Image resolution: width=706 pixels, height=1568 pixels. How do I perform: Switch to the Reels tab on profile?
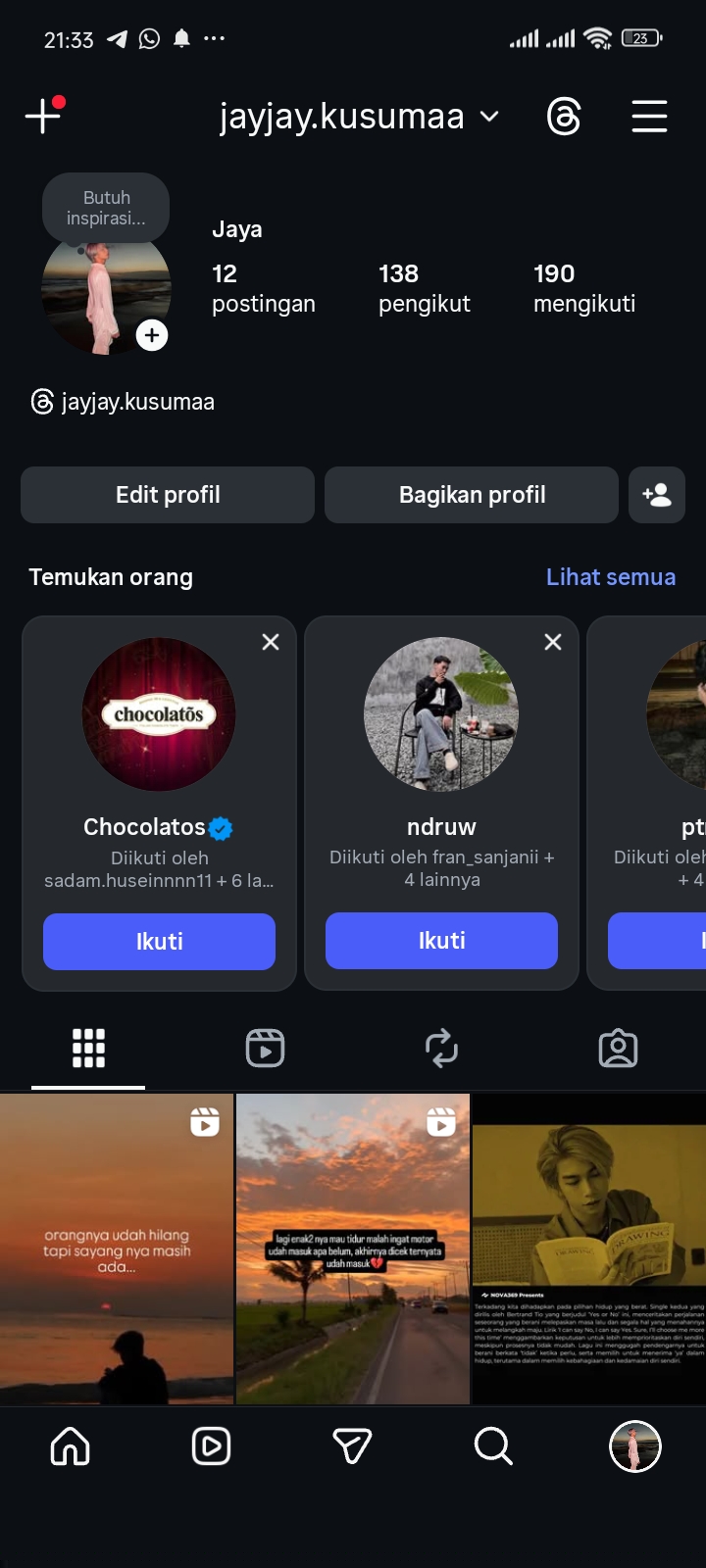pyautogui.click(x=265, y=1048)
